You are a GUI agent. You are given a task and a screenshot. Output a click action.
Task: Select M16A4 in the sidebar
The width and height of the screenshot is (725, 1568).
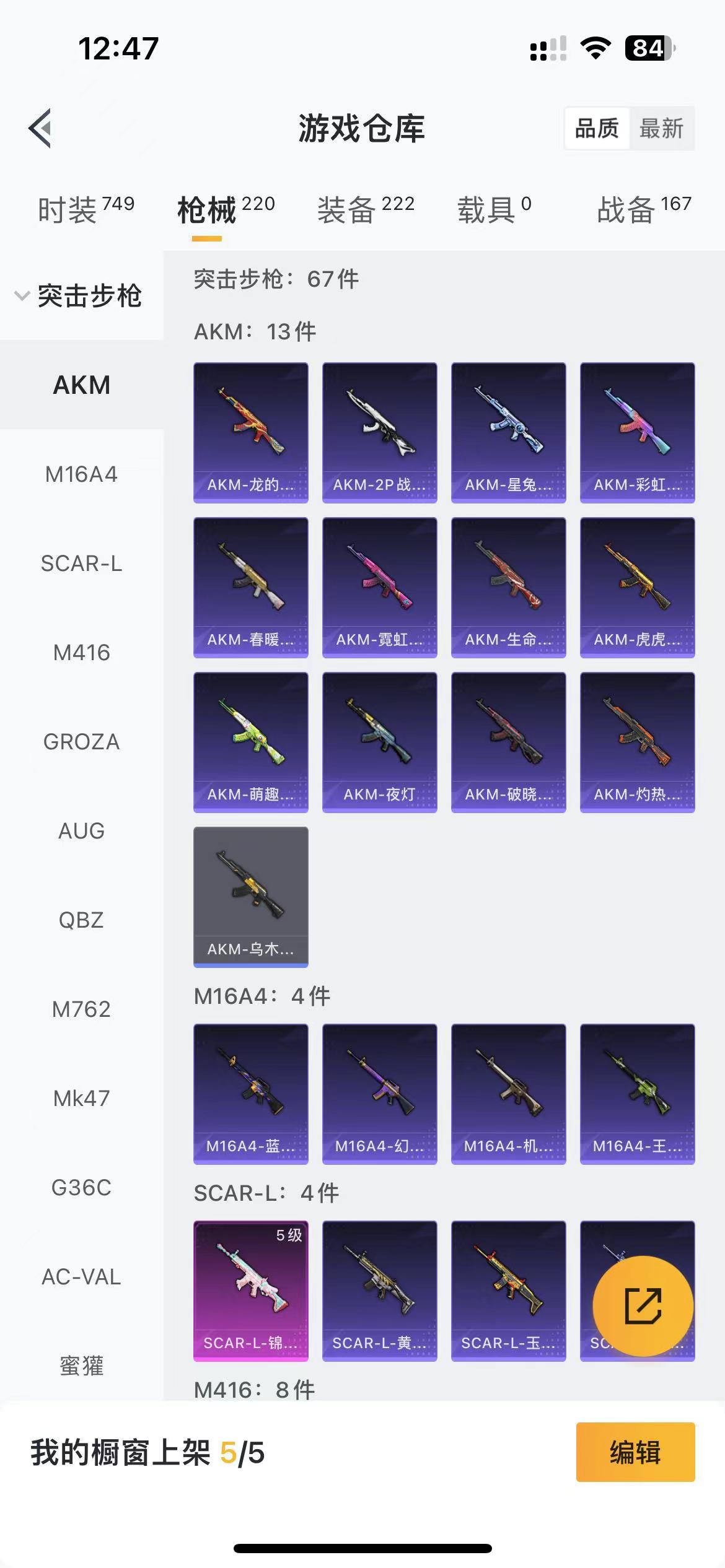click(x=81, y=474)
